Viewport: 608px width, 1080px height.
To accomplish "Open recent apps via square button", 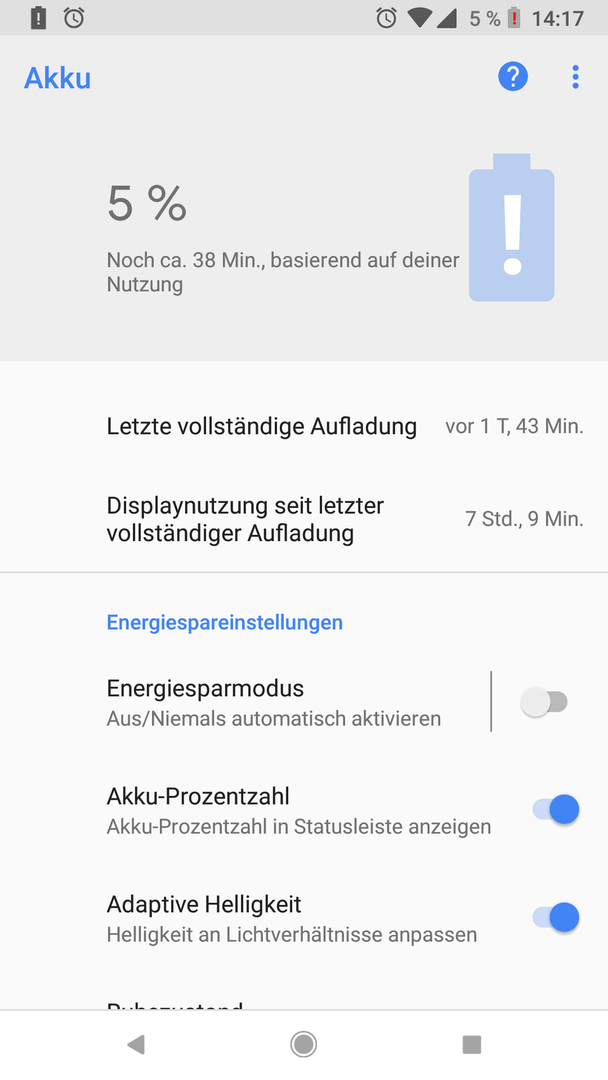I will click(472, 1045).
